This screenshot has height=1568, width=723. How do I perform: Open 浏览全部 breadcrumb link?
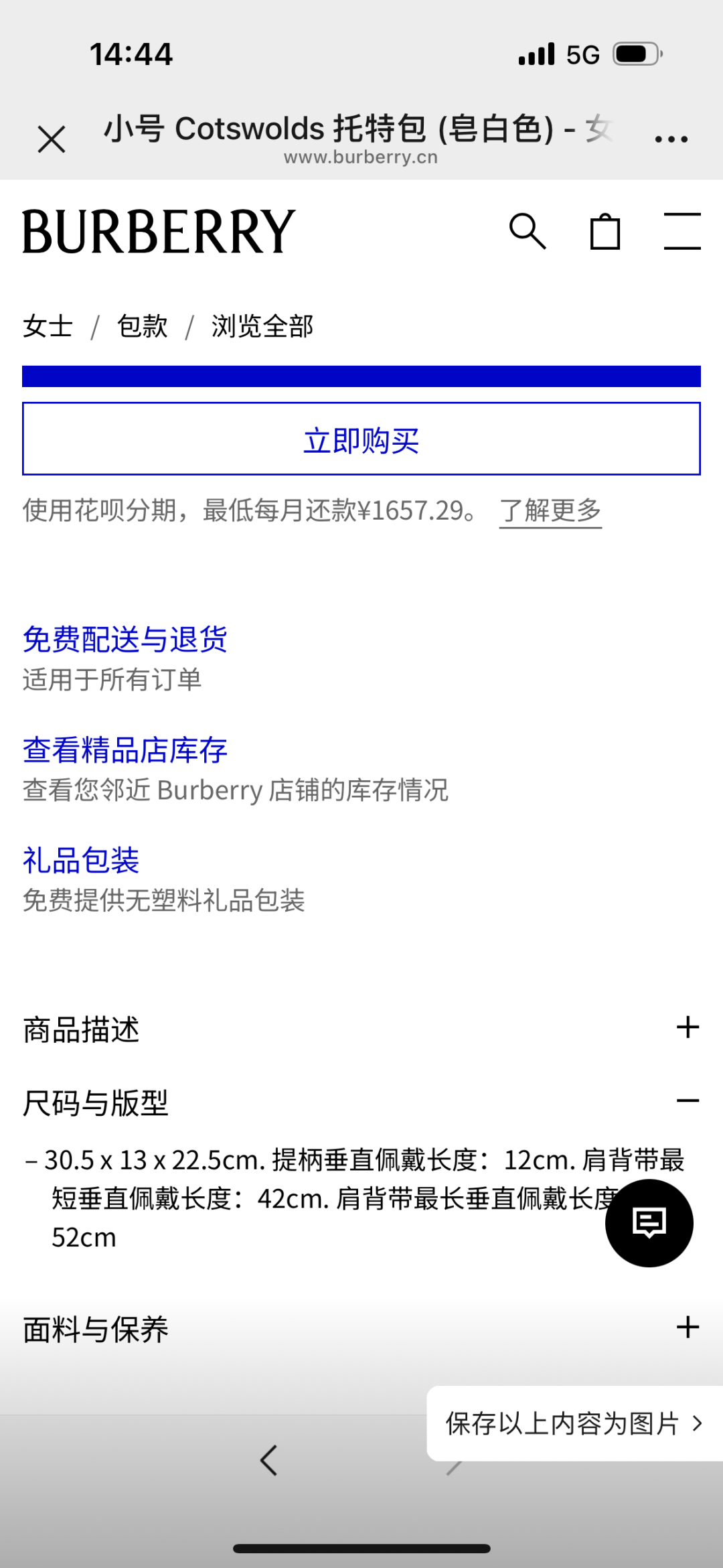[x=262, y=327]
